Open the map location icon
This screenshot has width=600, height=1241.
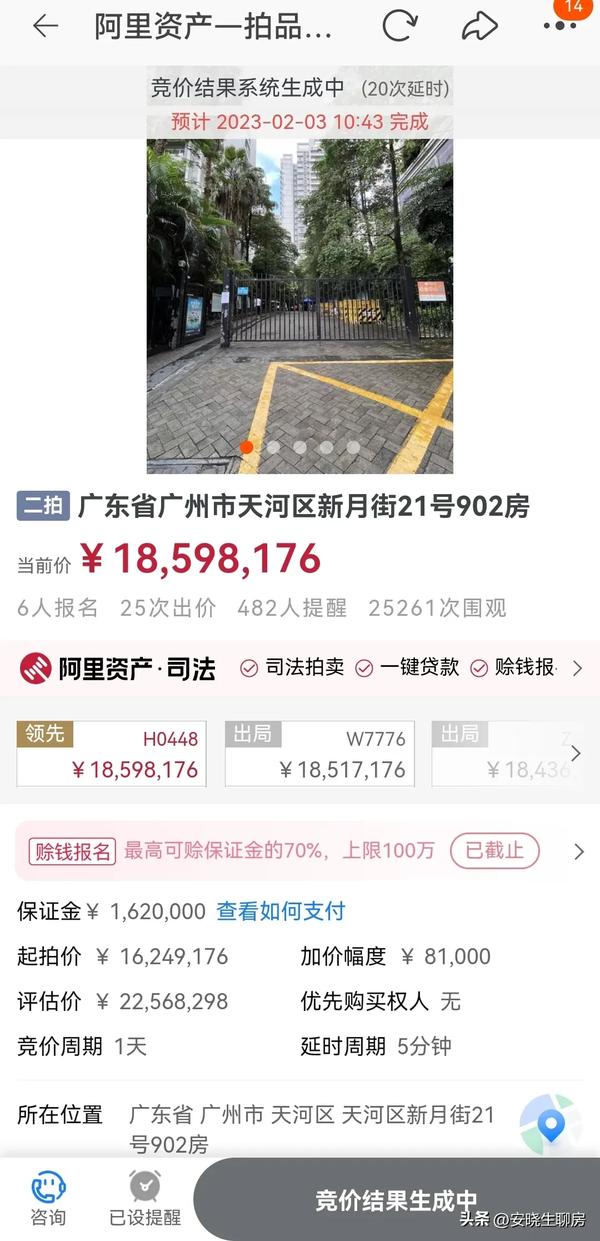click(x=549, y=1125)
